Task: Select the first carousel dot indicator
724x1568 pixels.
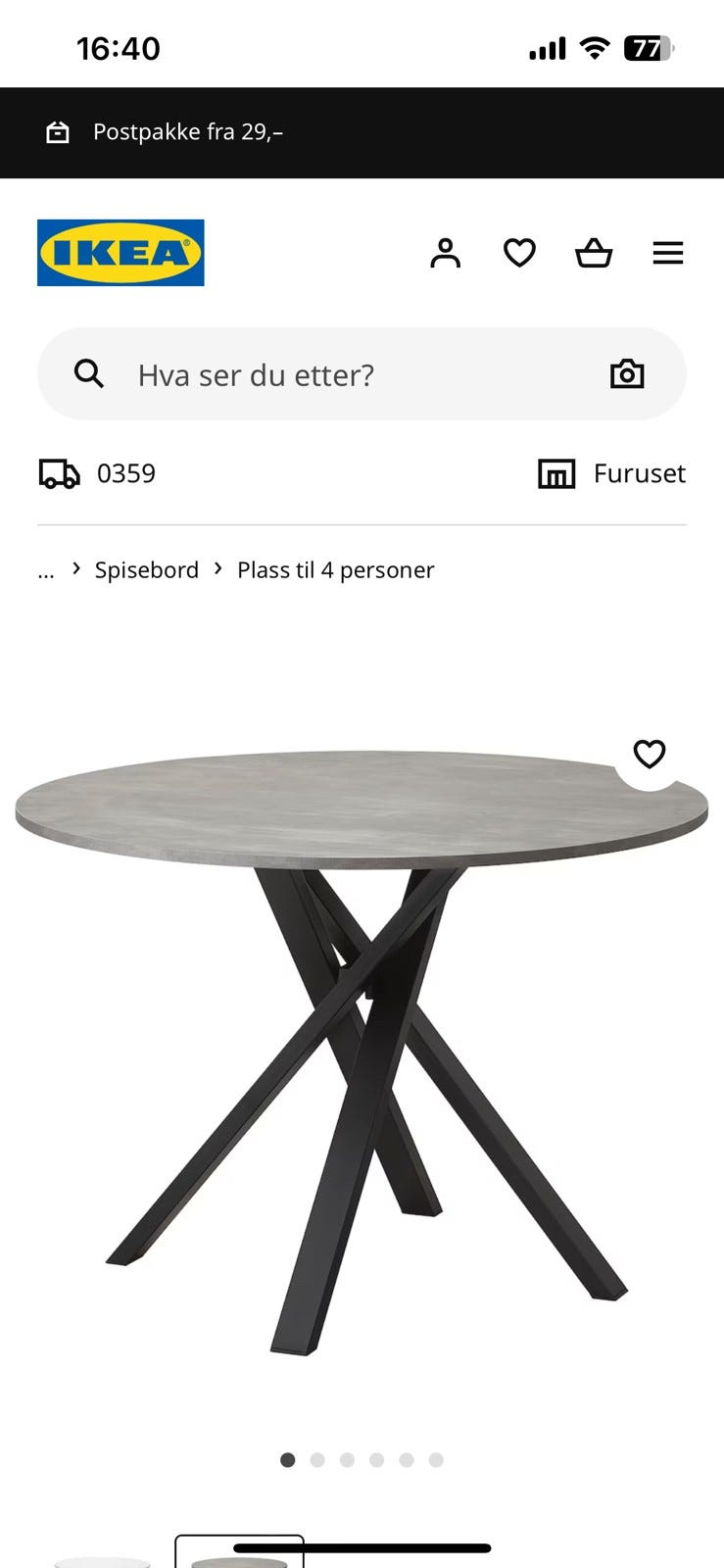Action: [288, 1459]
